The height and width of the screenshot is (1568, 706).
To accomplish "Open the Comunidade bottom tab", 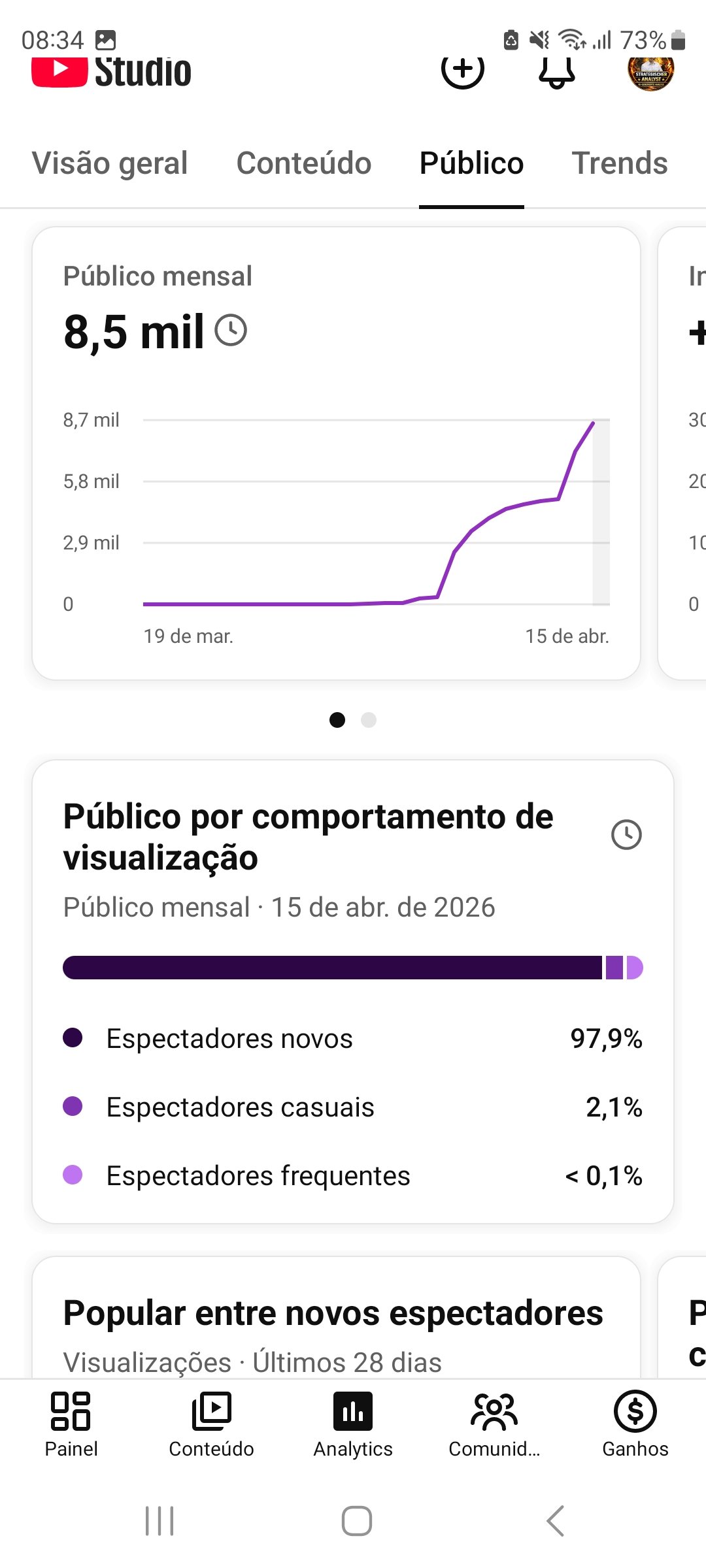I will click(x=494, y=1424).
